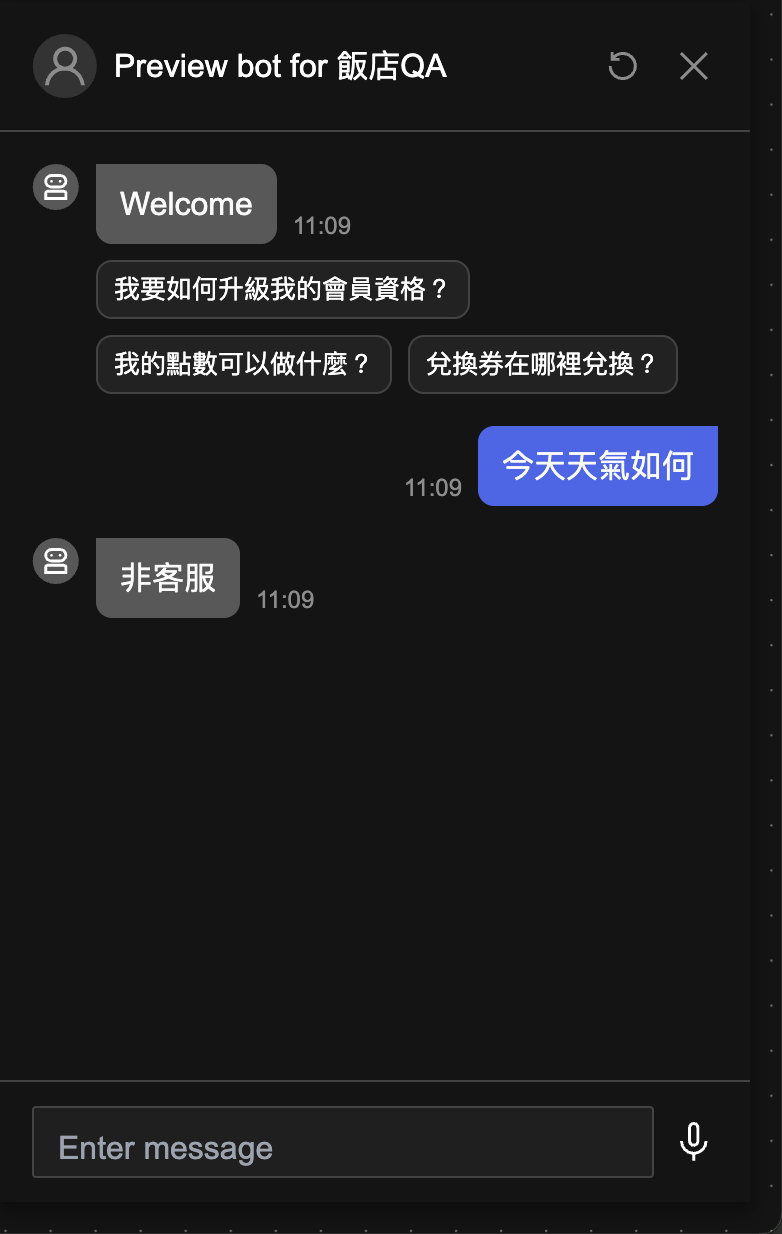Select the 我要如何升級我的會員資格？ suggestion
The image size is (782, 1234).
282,290
